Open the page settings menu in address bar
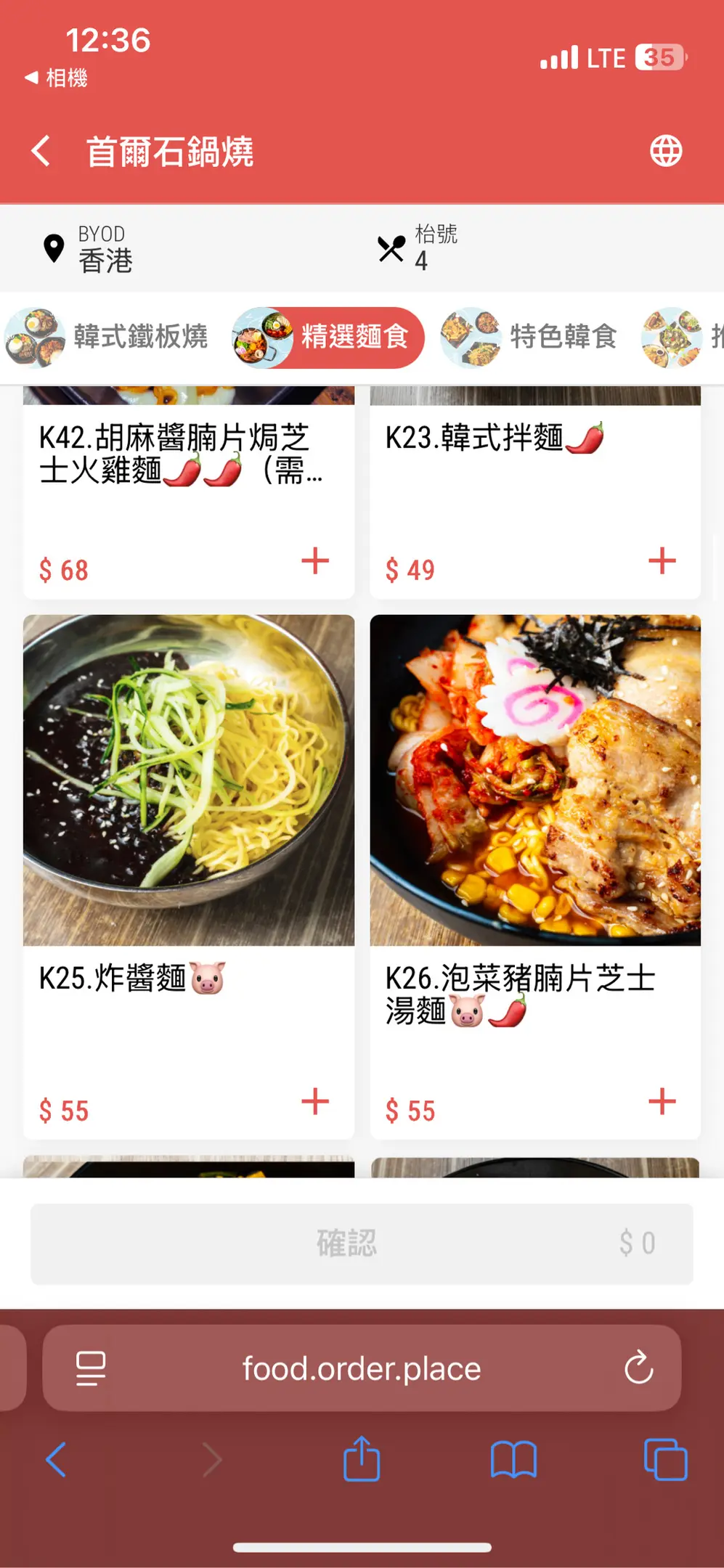 (91, 1368)
